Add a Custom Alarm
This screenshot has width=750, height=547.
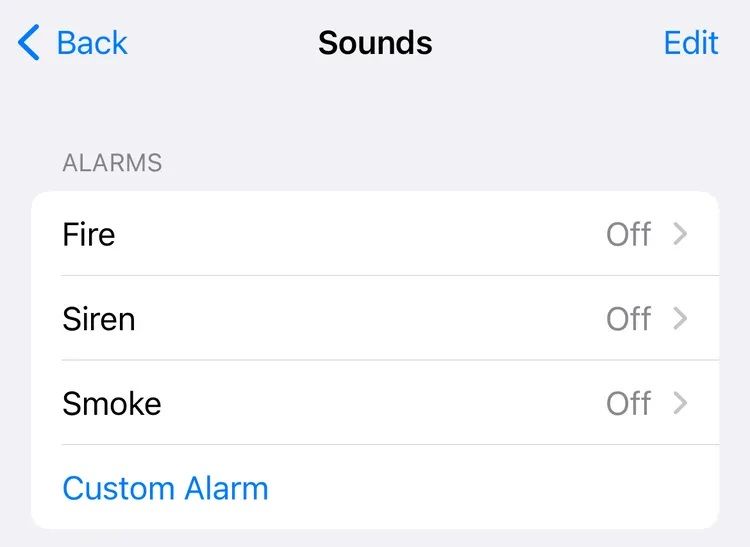coord(165,488)
